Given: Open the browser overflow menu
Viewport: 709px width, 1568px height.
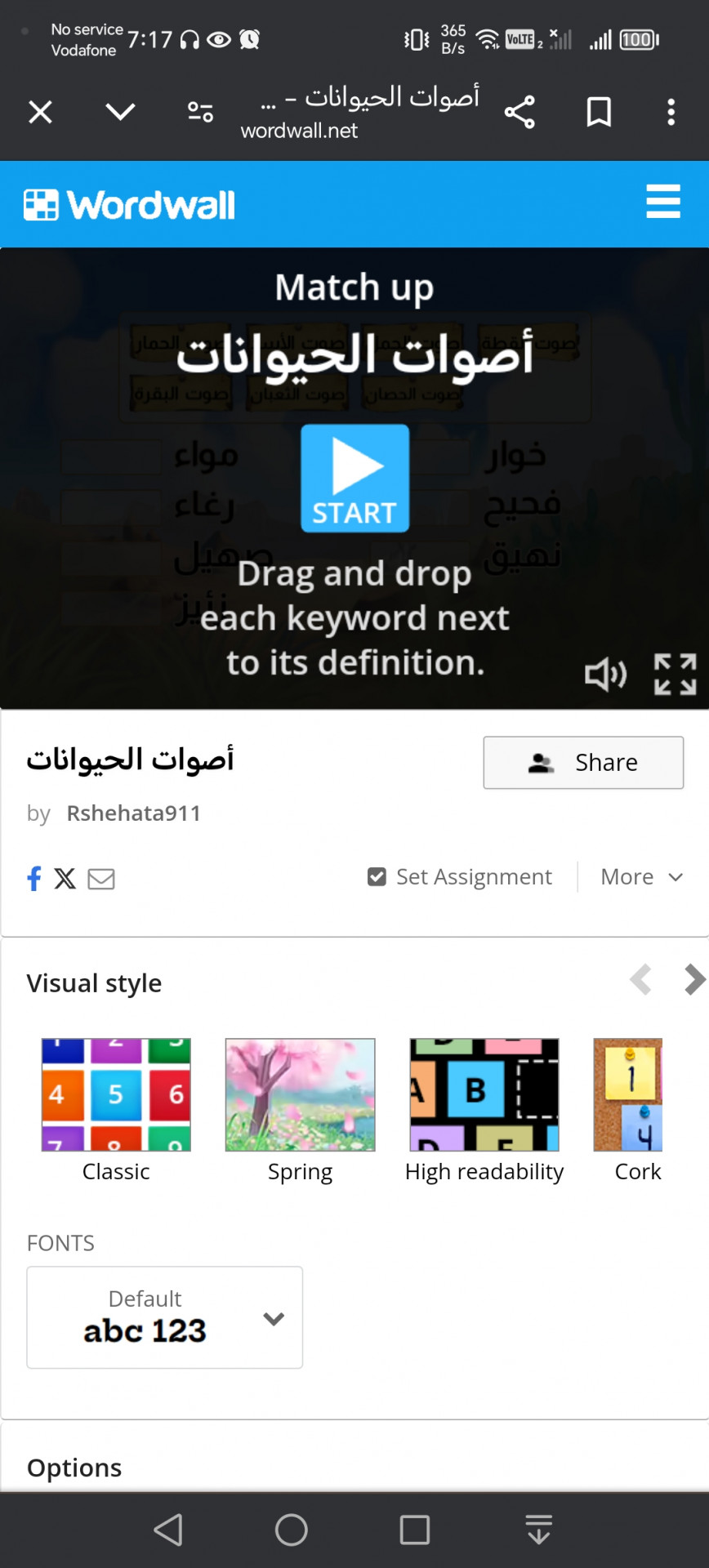Looking at the screenshot, I should pos(671,112).
